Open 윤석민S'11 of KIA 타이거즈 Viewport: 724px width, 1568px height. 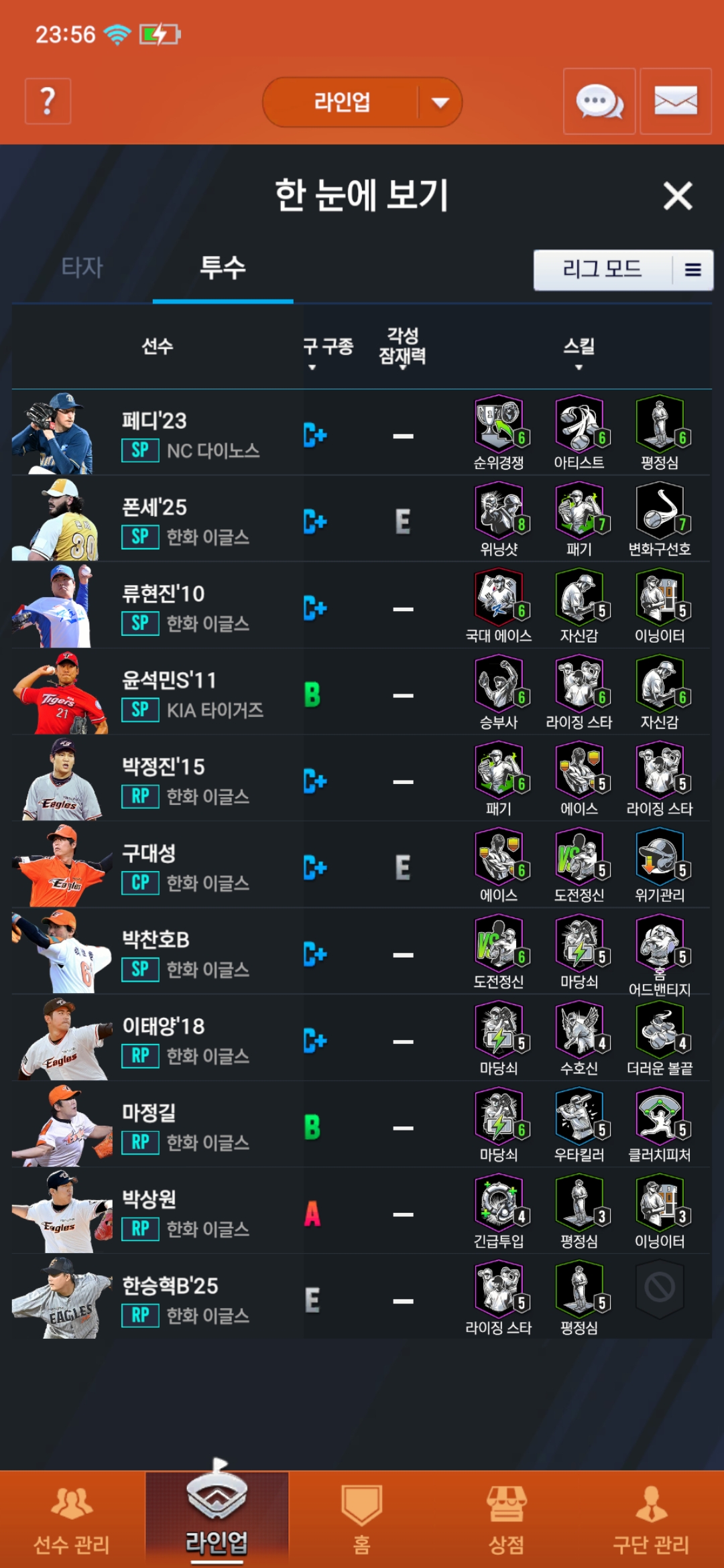[x=154, y=694]
